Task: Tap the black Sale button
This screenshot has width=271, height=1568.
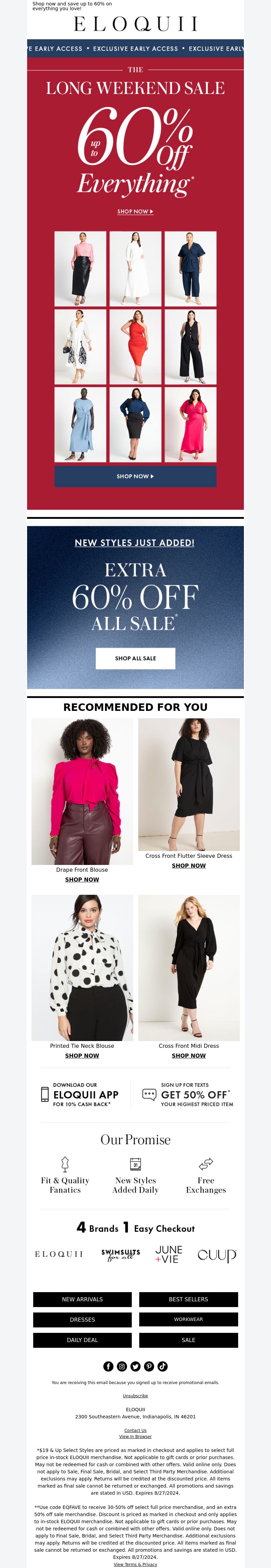Action: click(188, 1340)
